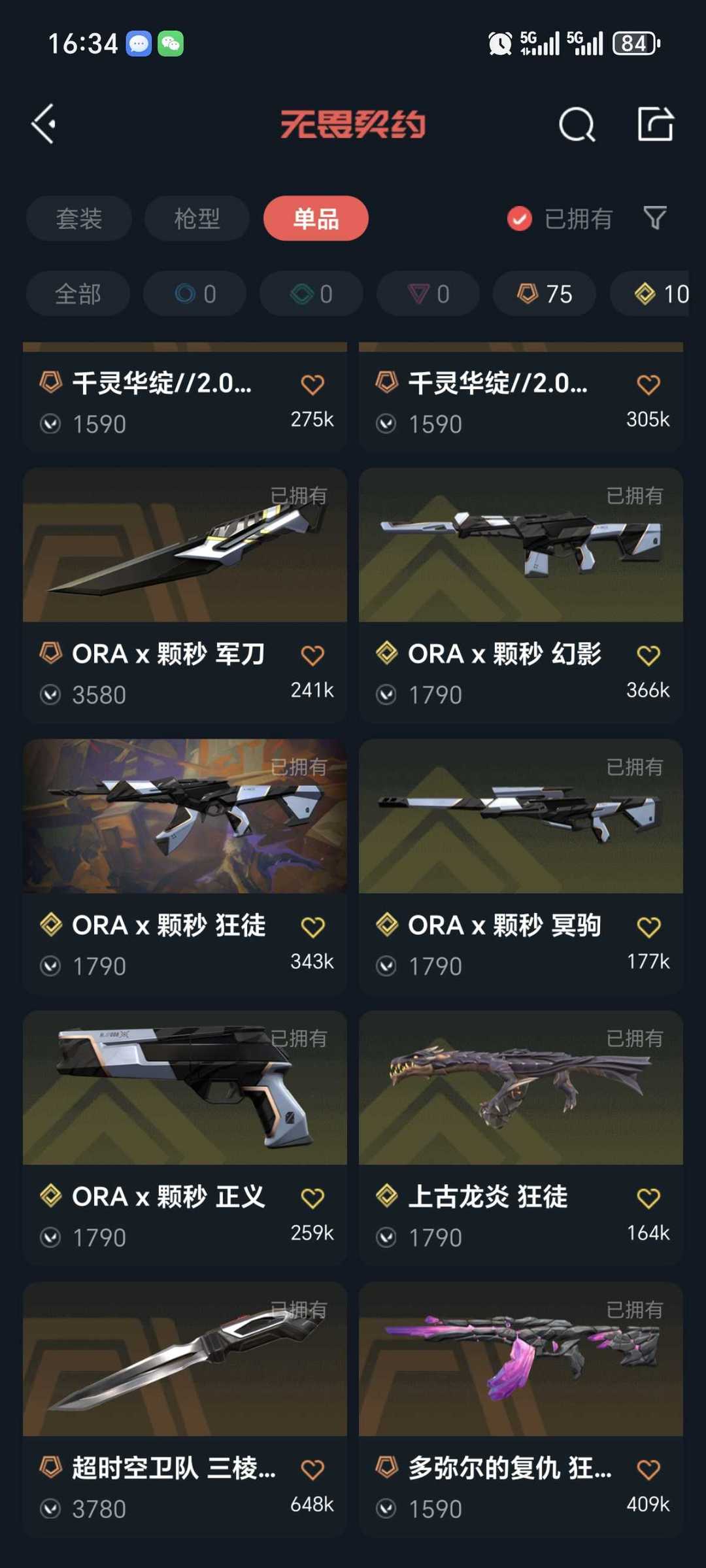
Task: Go back using the top-left arrow
Action: [x=44, y=124]
